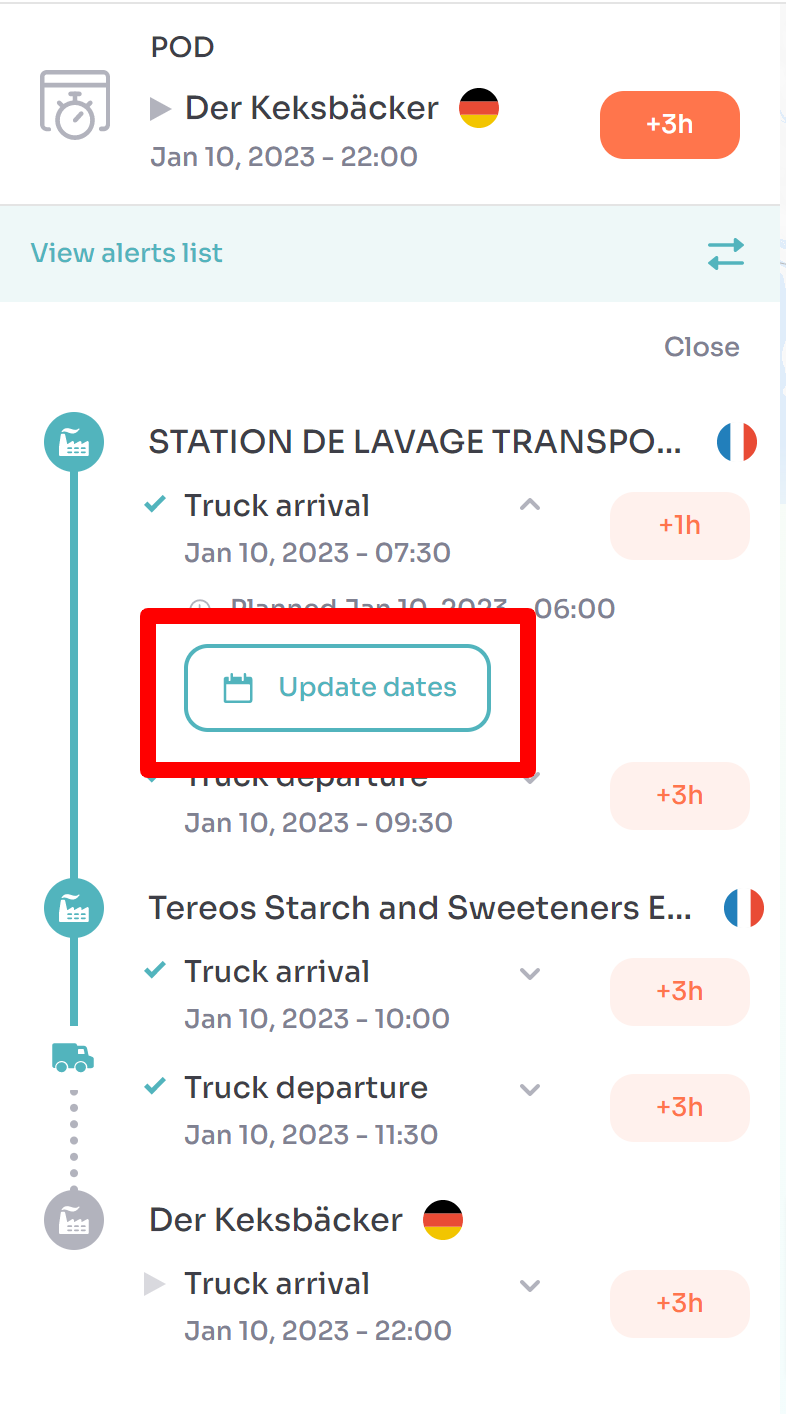Image resolution: width=786 pixels, height=1414 pixels.
Task: Collapse the STATION DE LAVAGE truck arrival details
Action: (530, 506)
